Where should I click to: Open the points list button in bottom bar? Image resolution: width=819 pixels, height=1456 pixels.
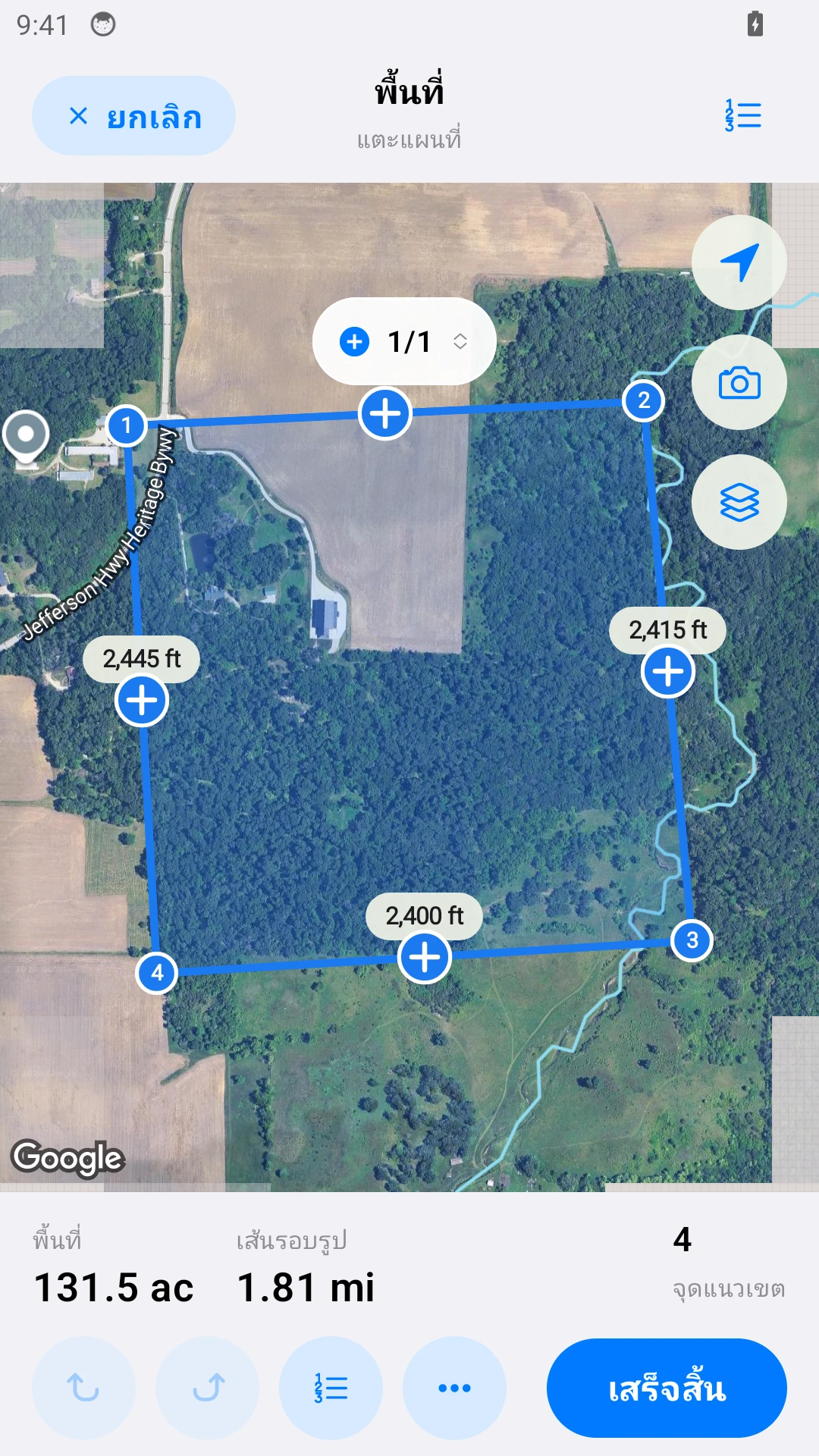click(x=331, y=1388)
